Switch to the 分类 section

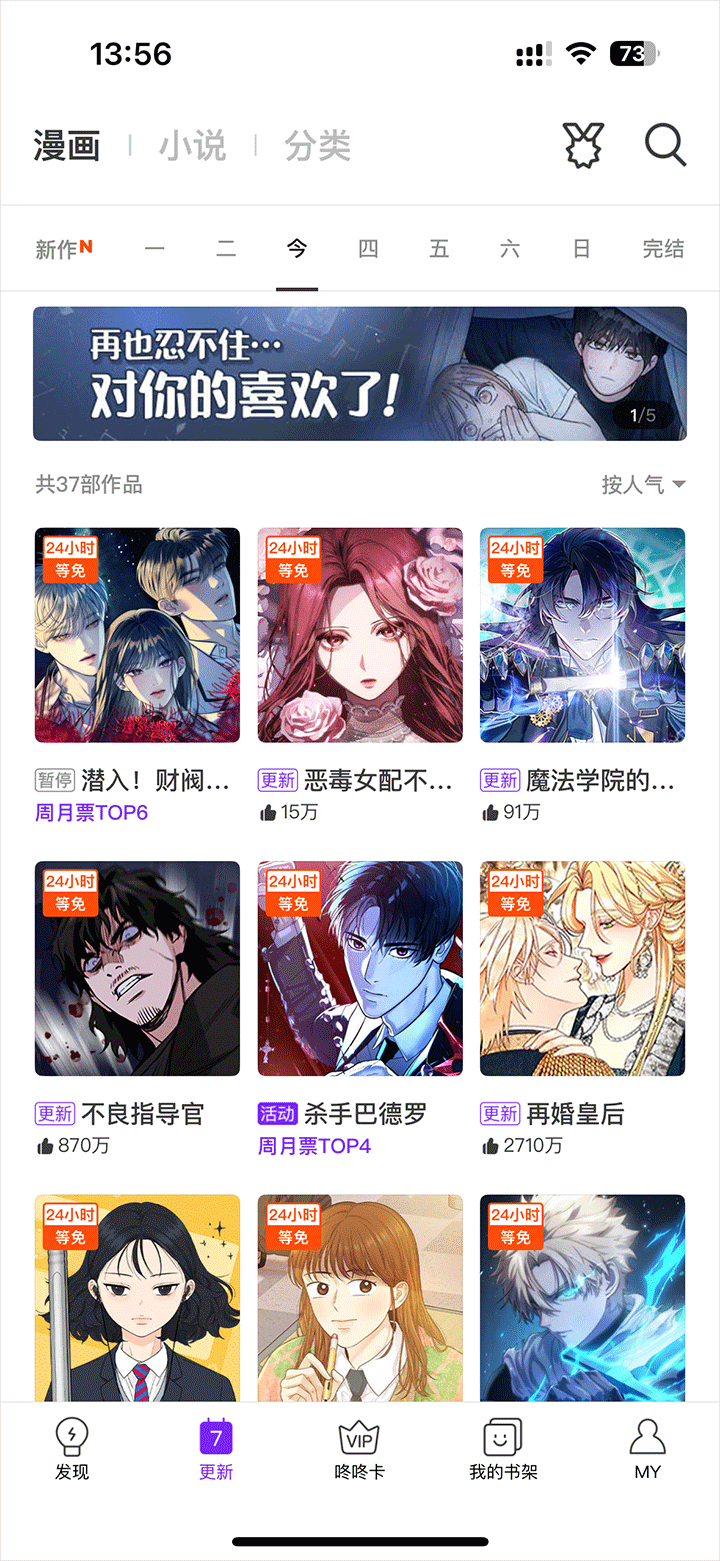pos(317,146)
